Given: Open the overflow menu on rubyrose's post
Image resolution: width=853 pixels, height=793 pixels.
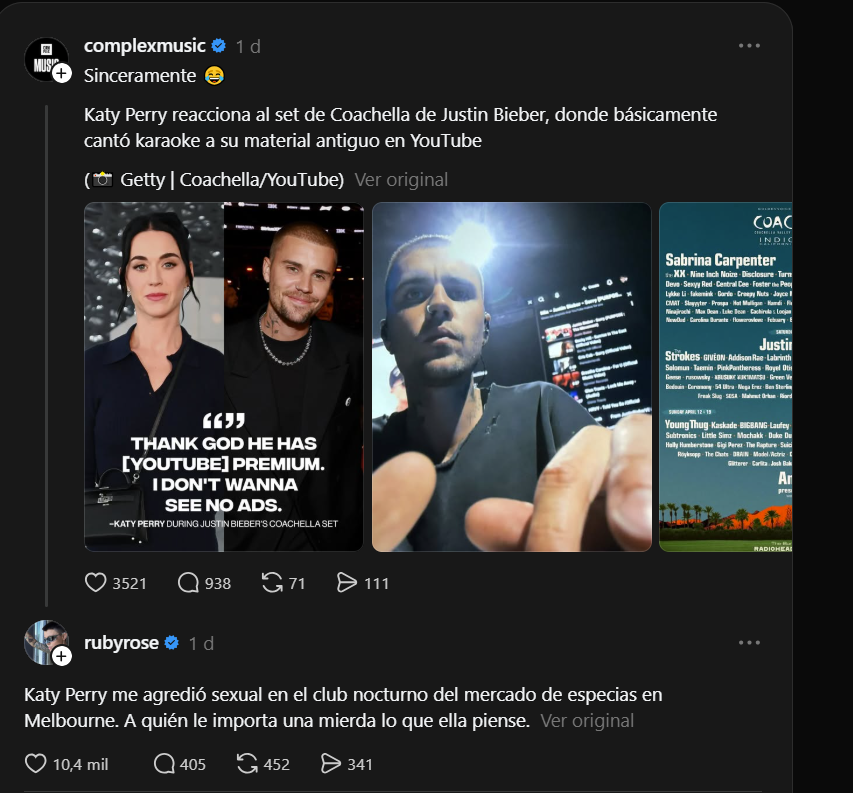Looking at the screenshot, I should click(x=749, y=642).
